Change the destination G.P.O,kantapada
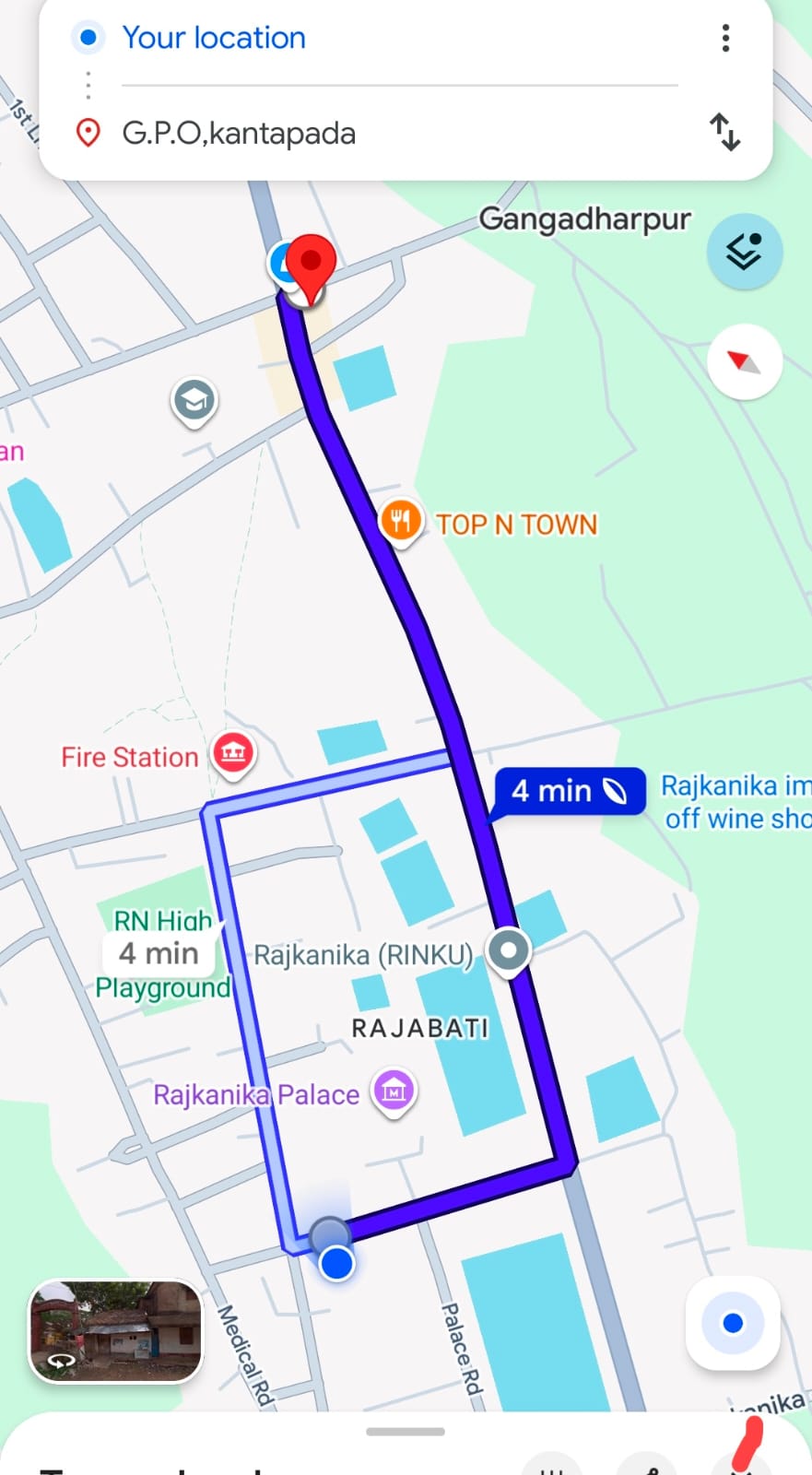 [x=239, y=134]
